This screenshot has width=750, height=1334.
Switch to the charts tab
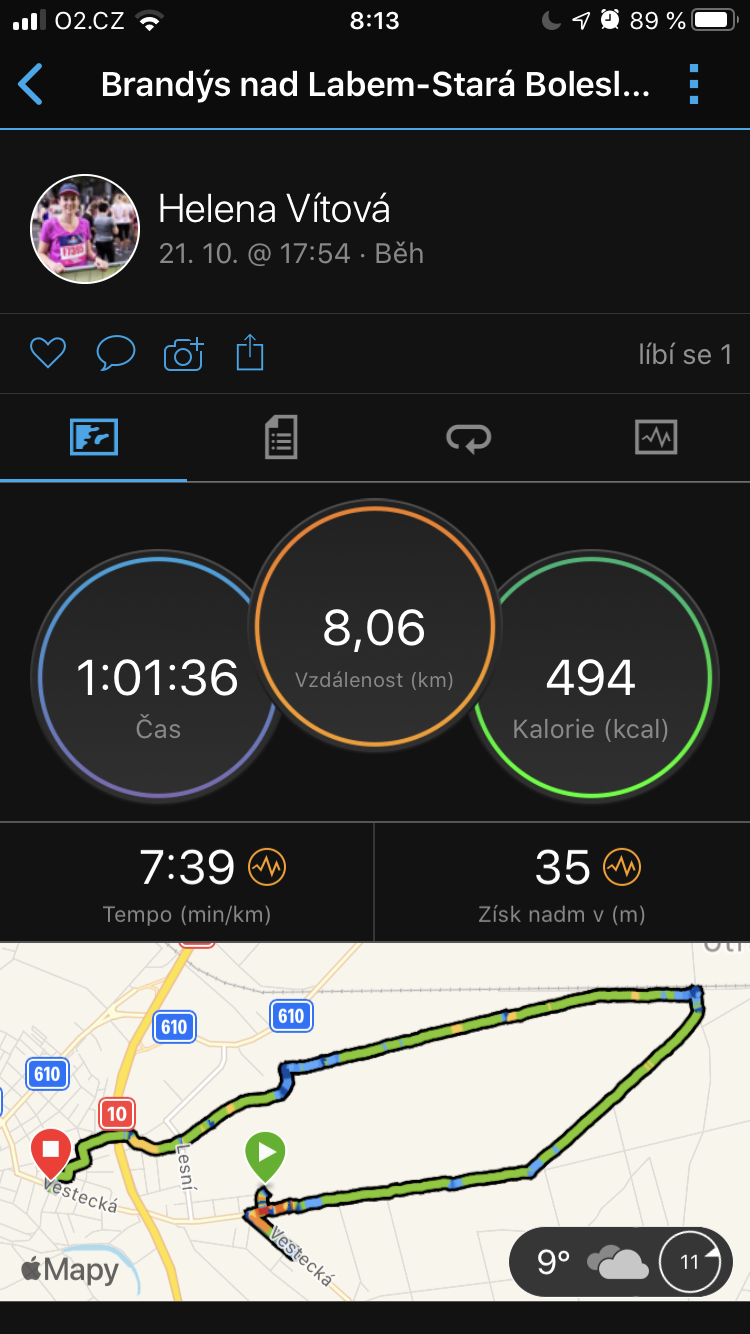(656, 437)
